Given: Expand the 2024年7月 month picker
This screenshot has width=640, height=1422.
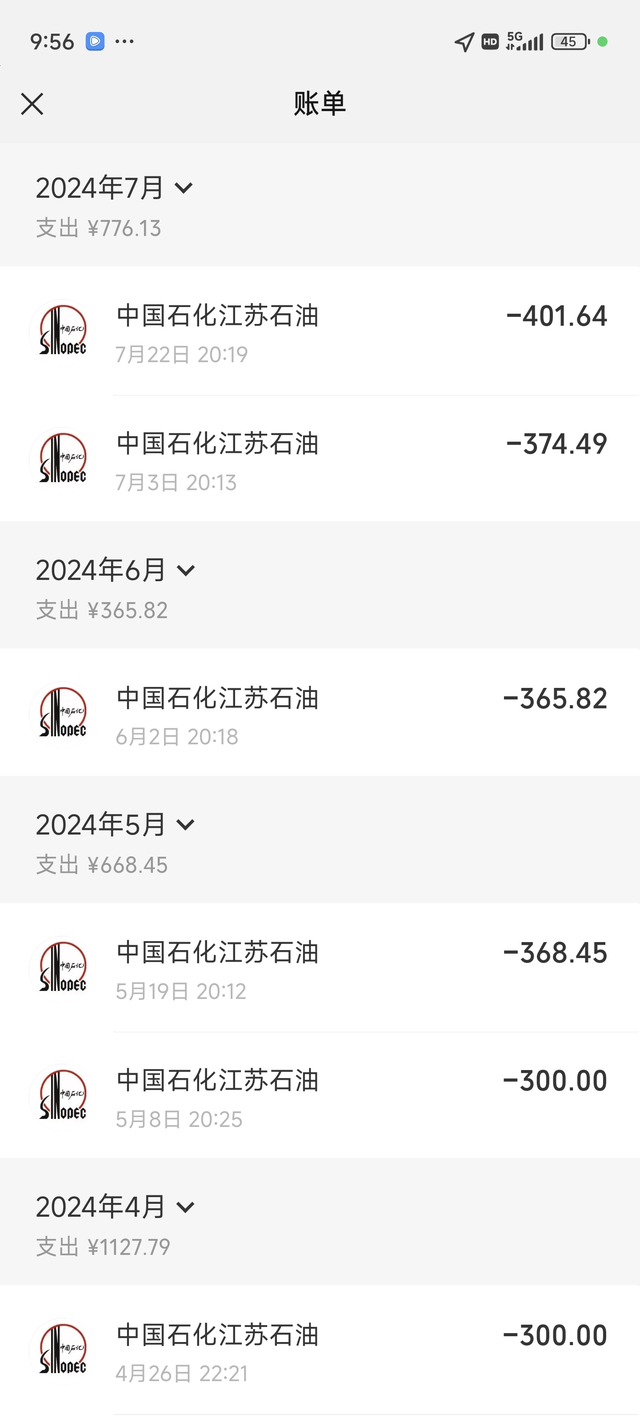Looking at the screenshot, I should click(114, 188).
